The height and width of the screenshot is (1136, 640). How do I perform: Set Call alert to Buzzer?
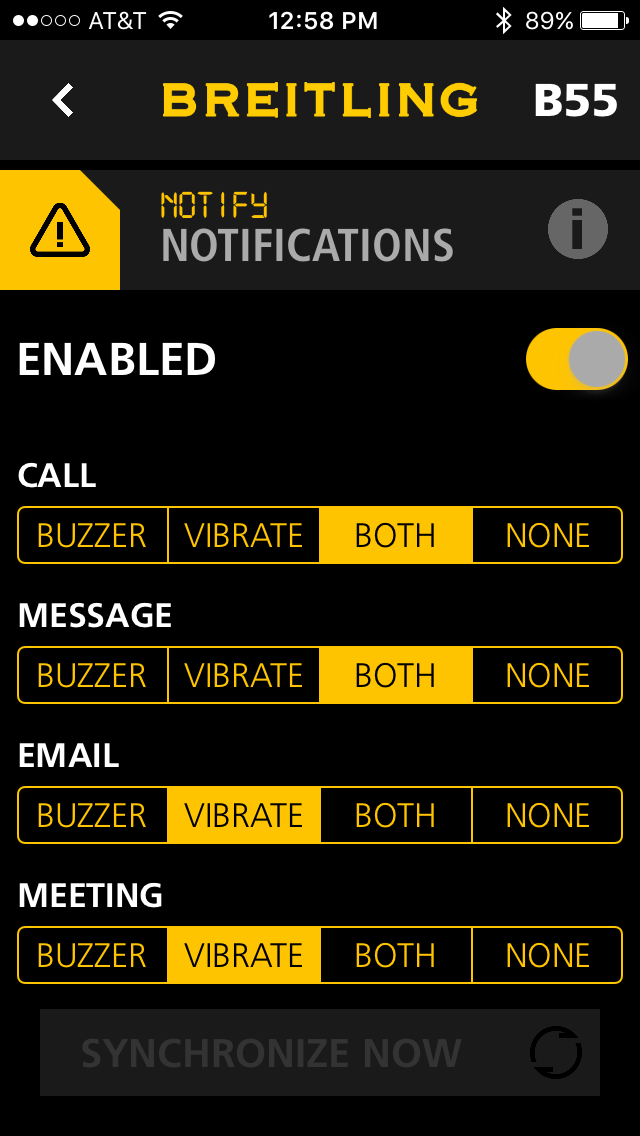point(92,535)
